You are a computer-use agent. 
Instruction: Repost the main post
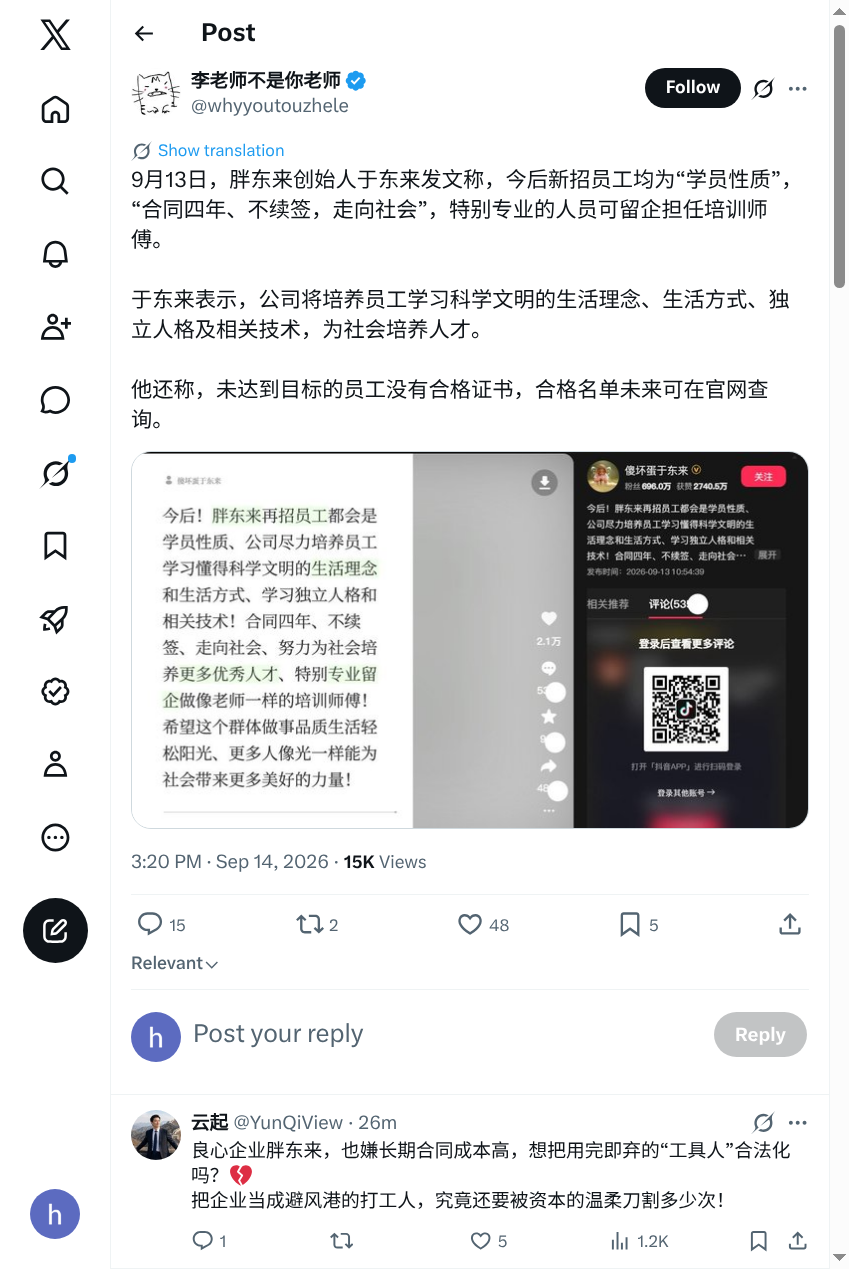pyautogui.click(x=310, y=924)
